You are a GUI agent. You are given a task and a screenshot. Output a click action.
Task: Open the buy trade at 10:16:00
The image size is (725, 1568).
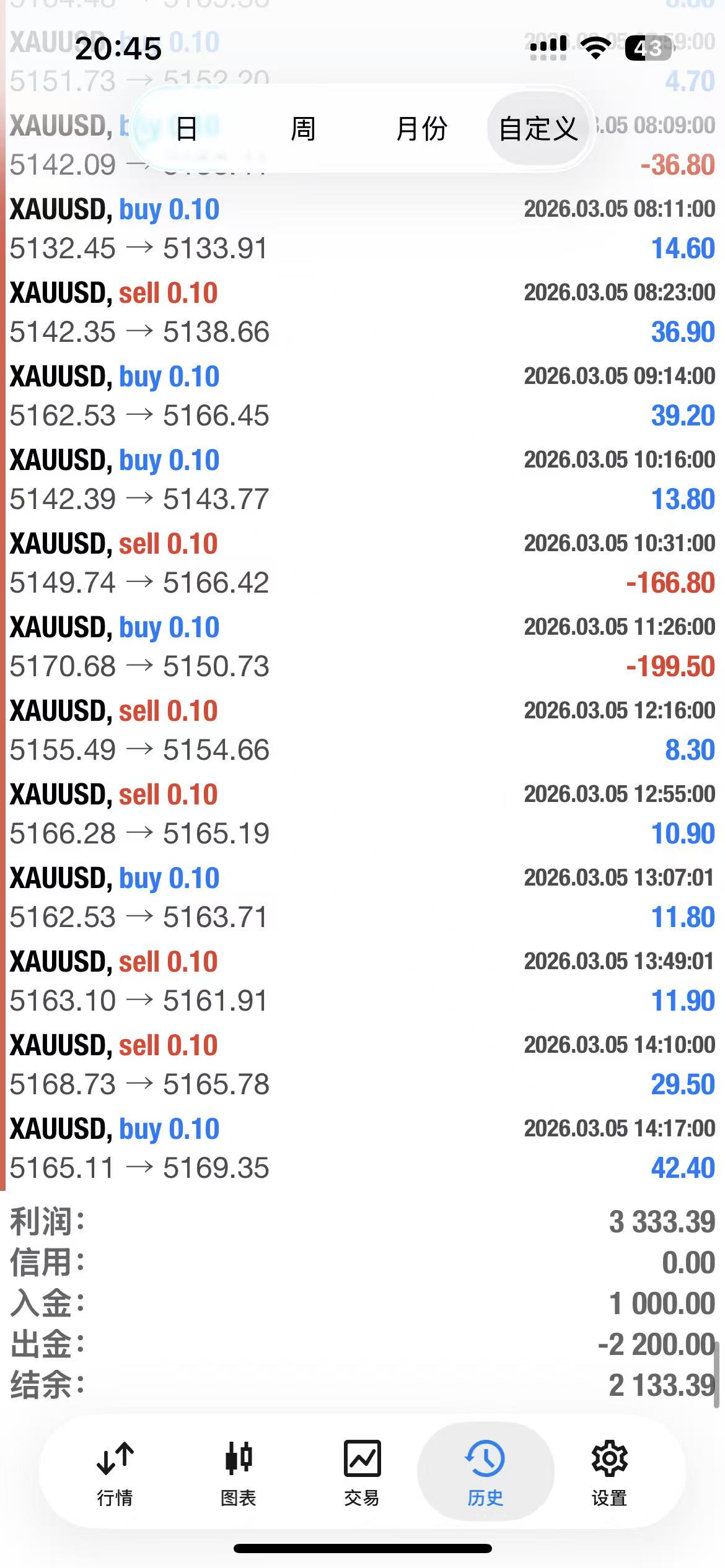click(362, 480)
